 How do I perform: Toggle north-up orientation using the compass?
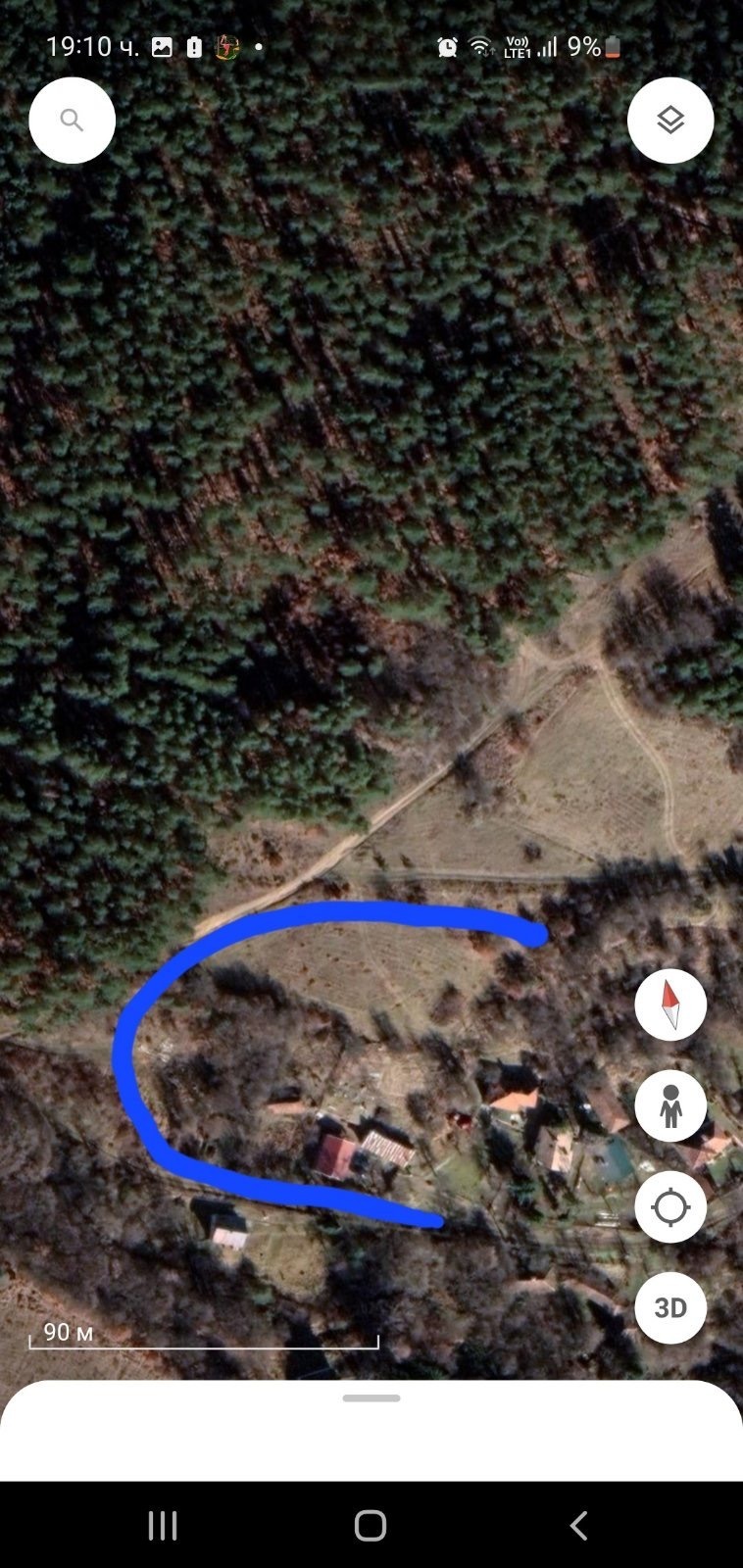click(x=670, y=1004)
